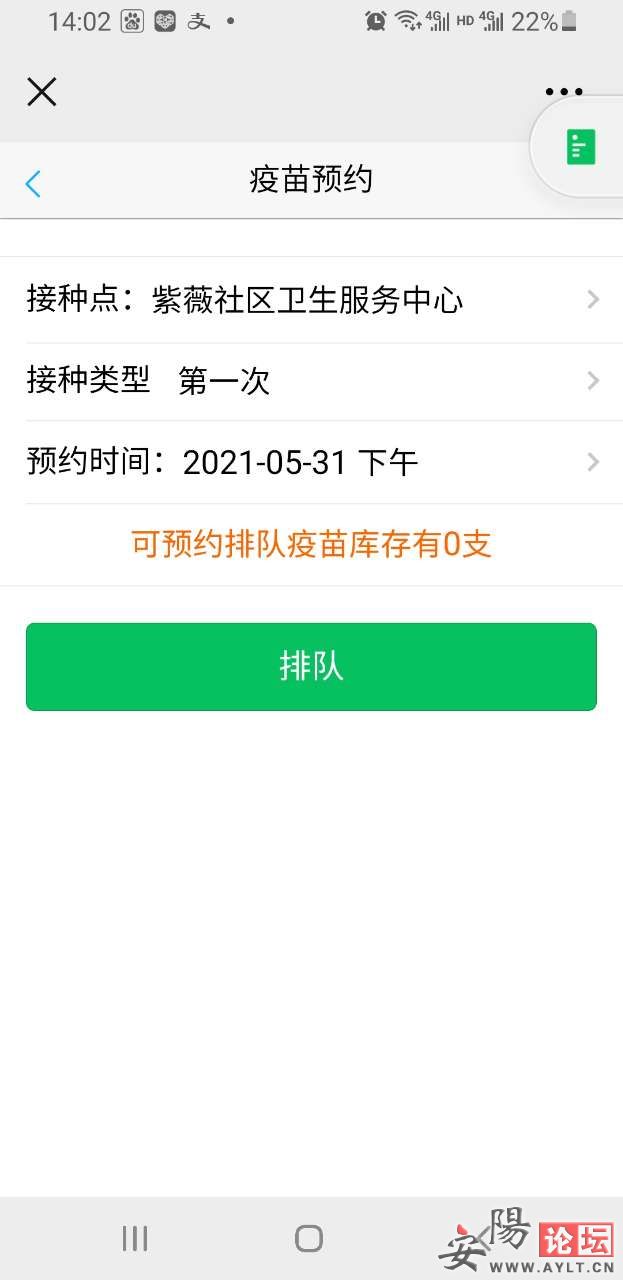Screen dimensions: 623x1280
Task: Open the three-dot overflow menu
Action: pyautogui.click(x=564, y=92)
